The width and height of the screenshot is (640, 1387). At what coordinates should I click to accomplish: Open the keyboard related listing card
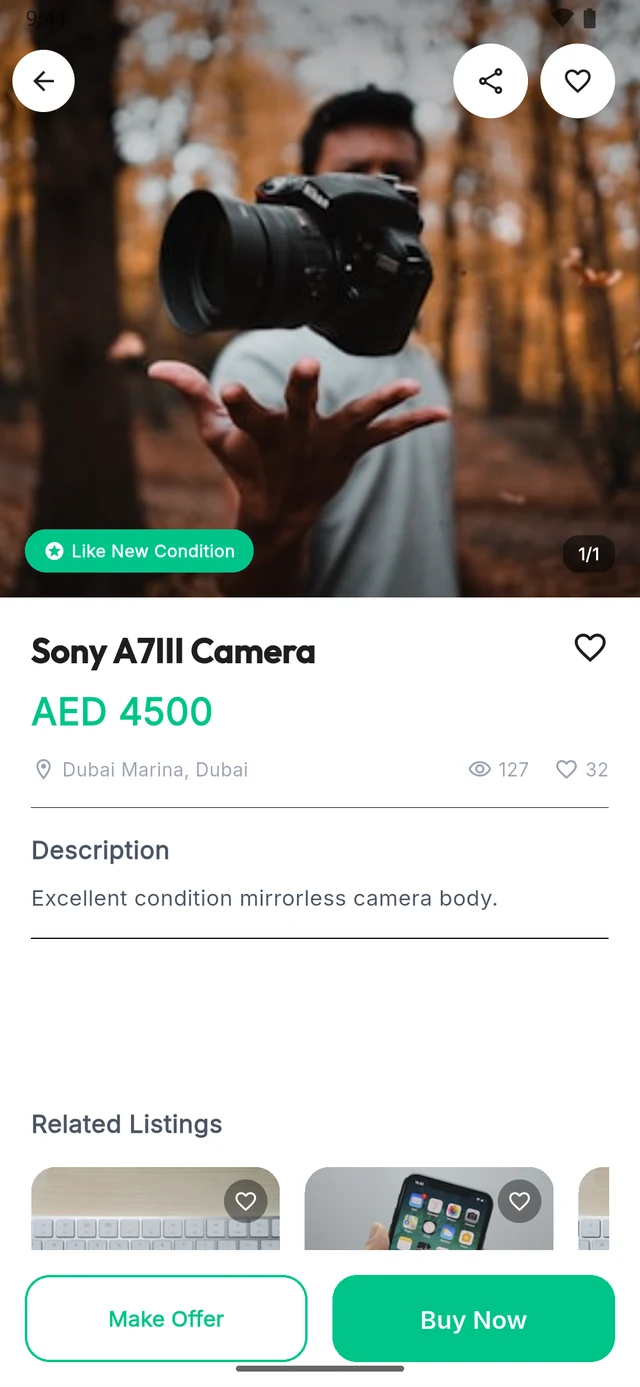(x=155, y=1208)
